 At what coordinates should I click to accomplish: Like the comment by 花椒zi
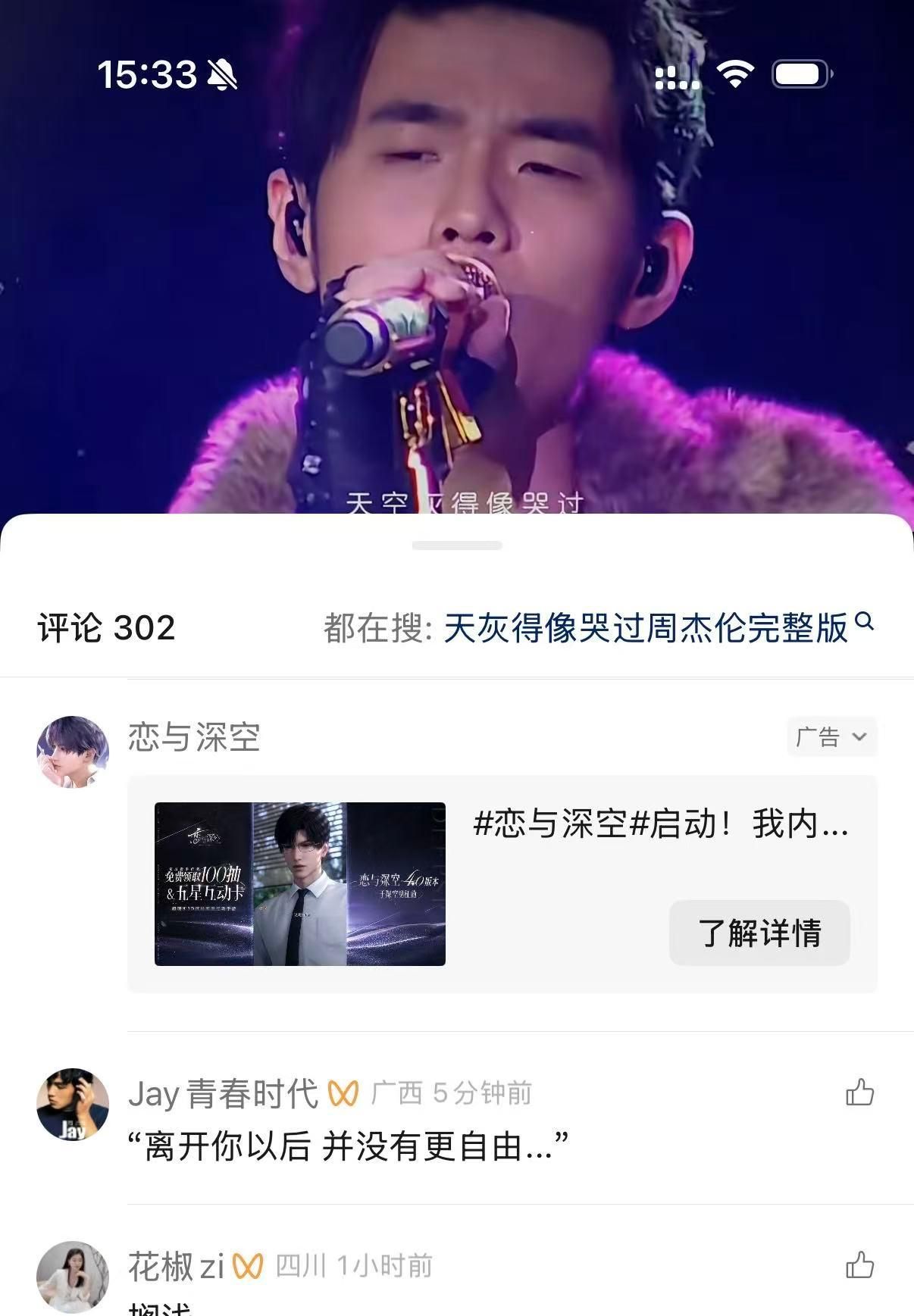[x=859, y=1265]
